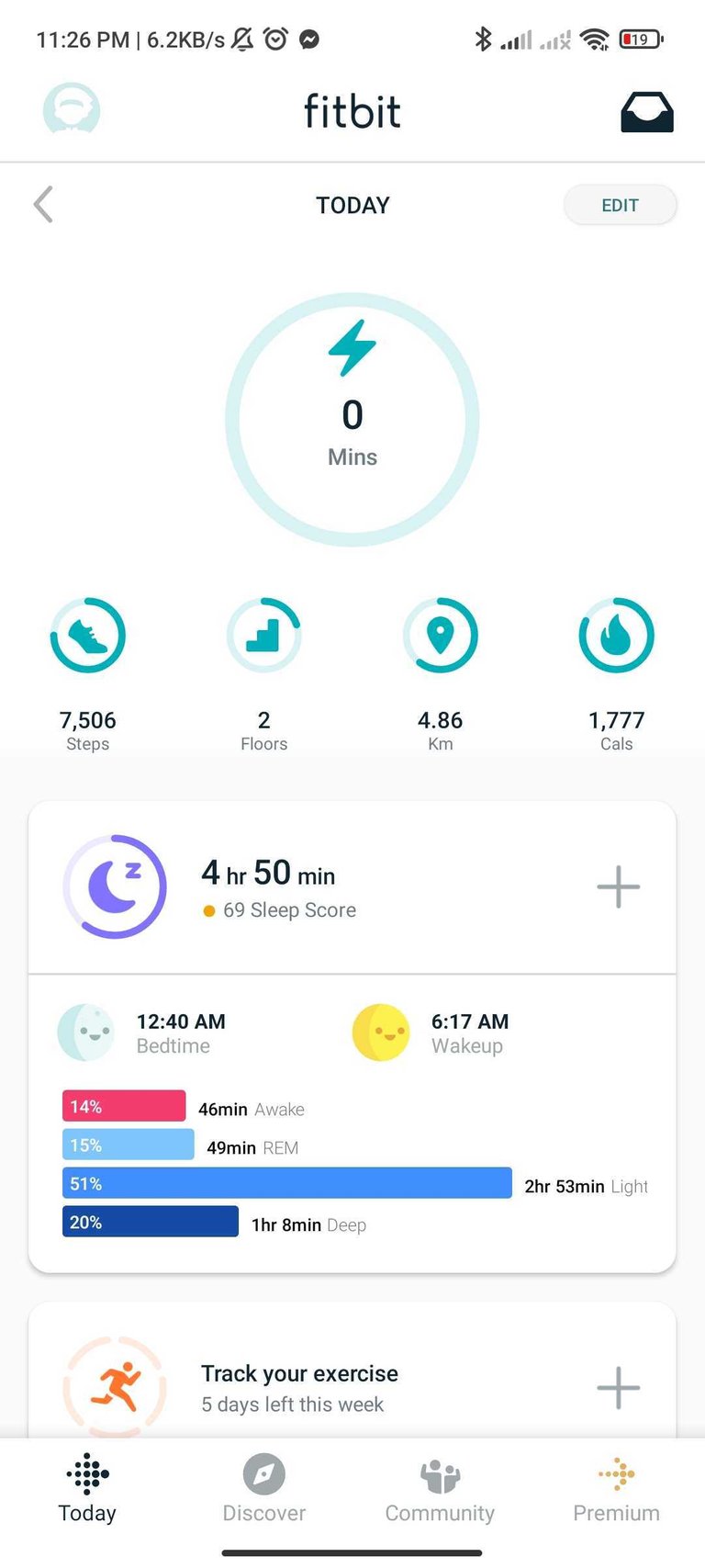This screenshot has height=1568, width=705.
Task: Go back to the previous day
Action: coord(43,205)
